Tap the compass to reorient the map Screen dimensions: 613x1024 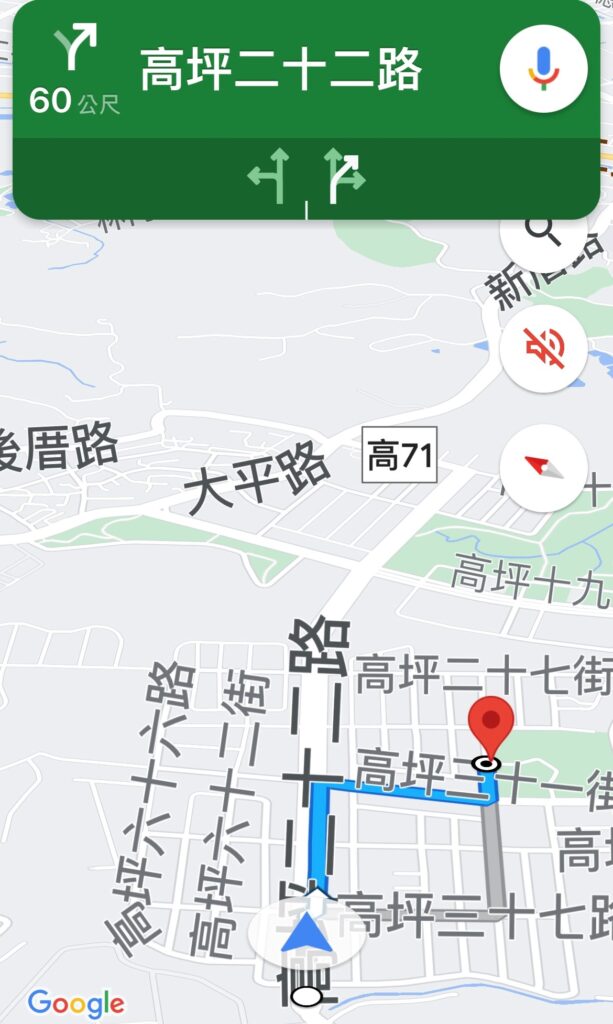[543, 467]
